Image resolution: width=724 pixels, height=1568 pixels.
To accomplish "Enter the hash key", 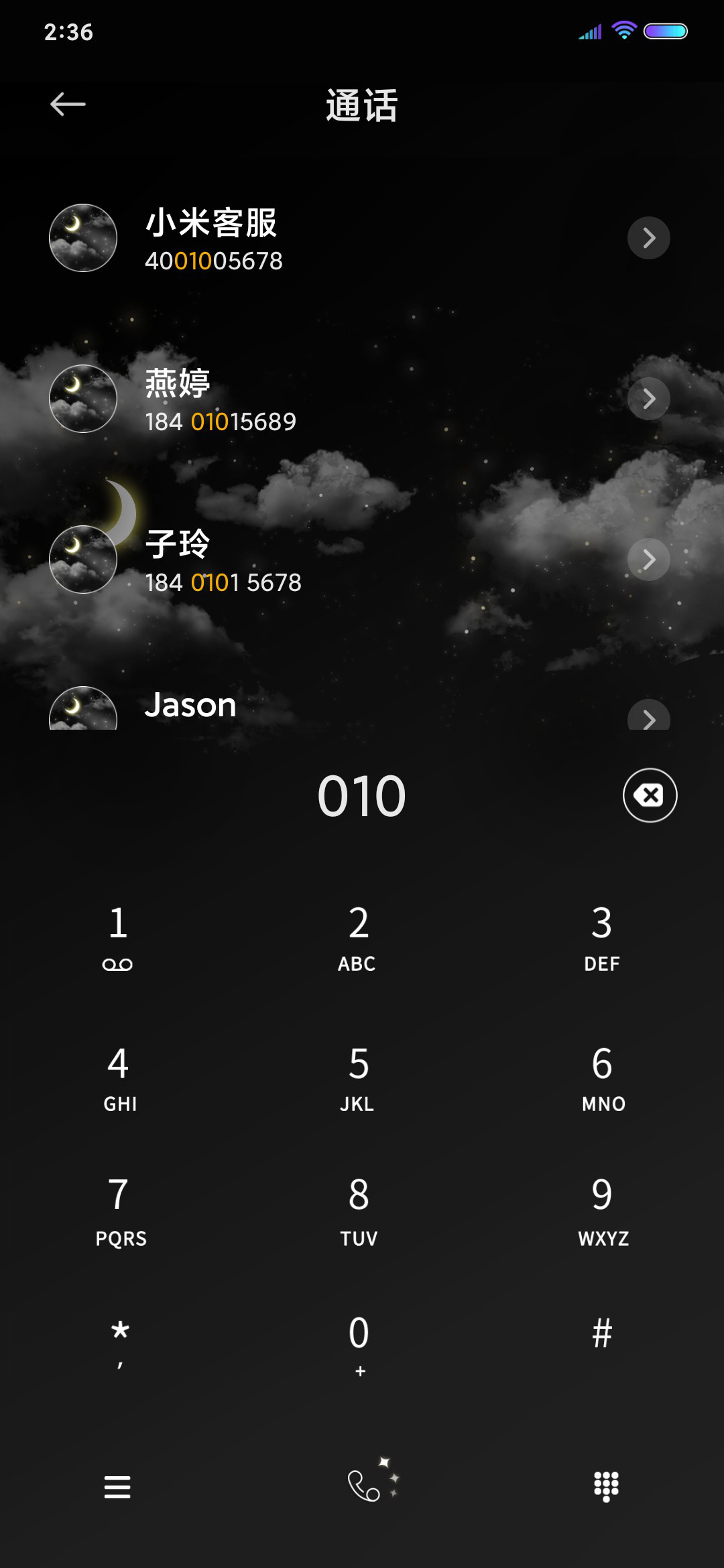I will click(x=602, y=1333).
